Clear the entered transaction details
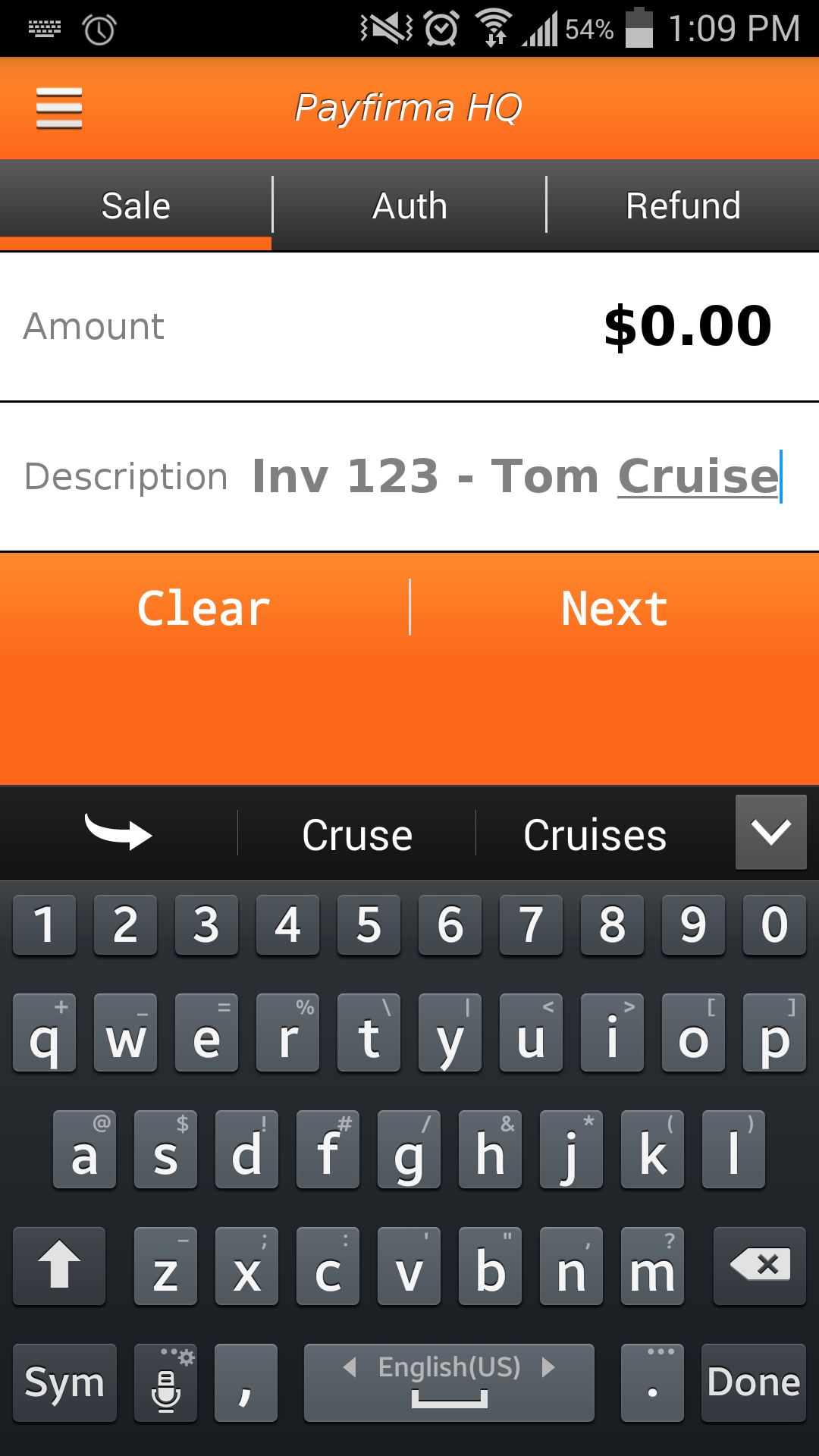The width and height of the screenshot is (819, 1456). (204, 608)
